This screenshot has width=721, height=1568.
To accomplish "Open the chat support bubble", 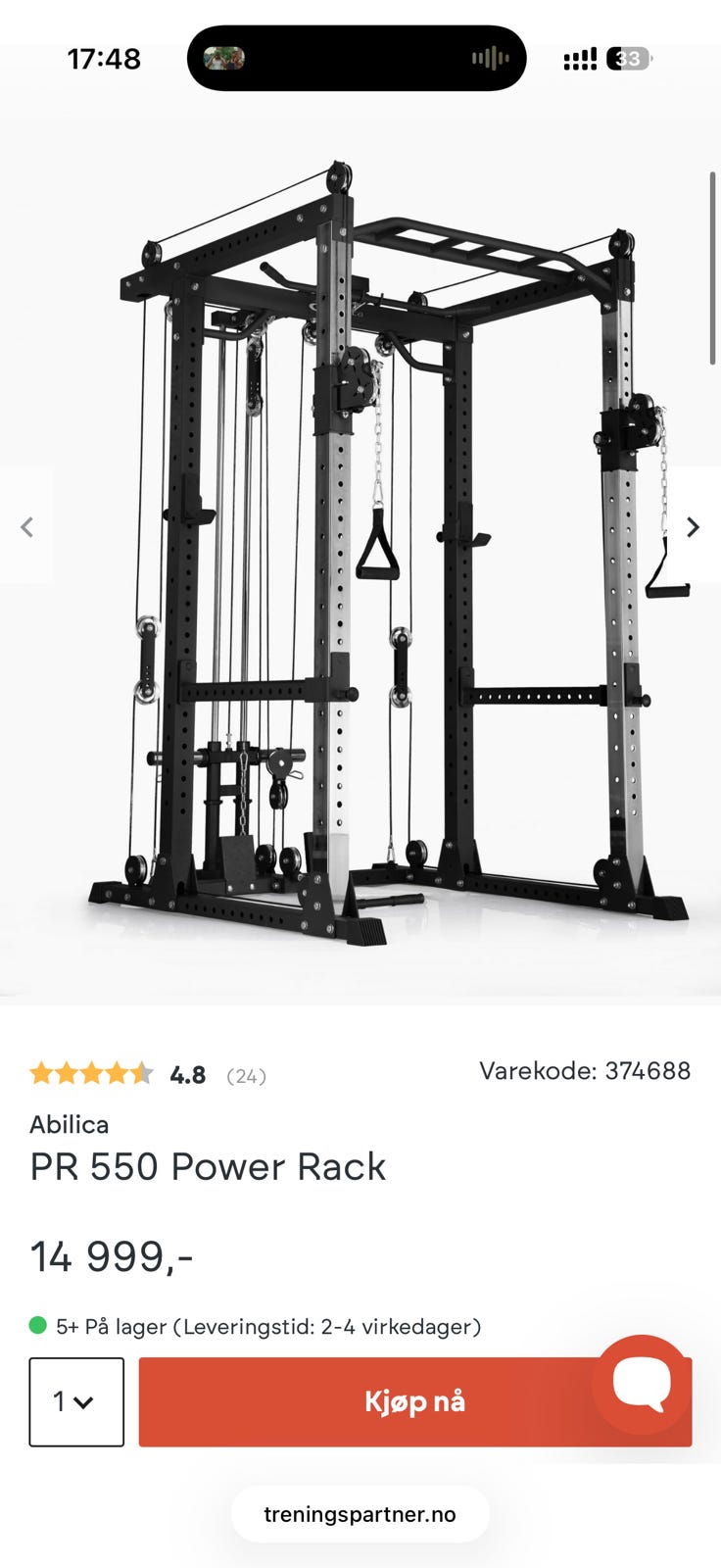I will pos(642,1384).
